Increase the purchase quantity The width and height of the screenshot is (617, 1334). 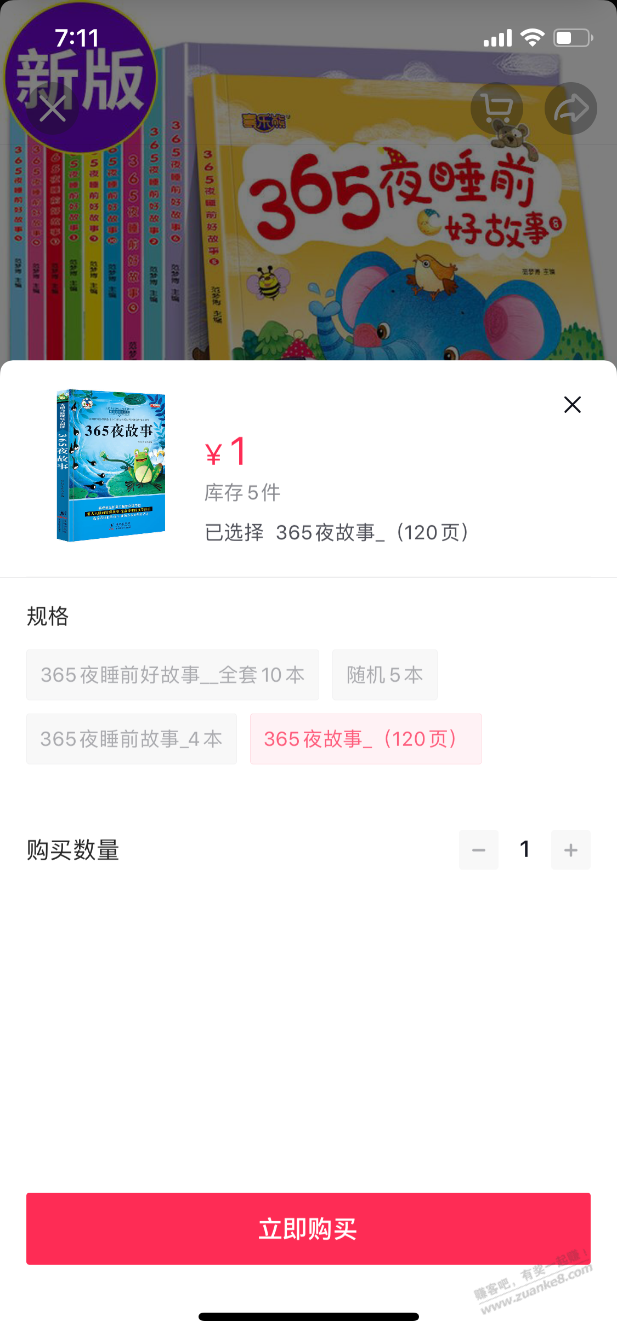[571, 850]
